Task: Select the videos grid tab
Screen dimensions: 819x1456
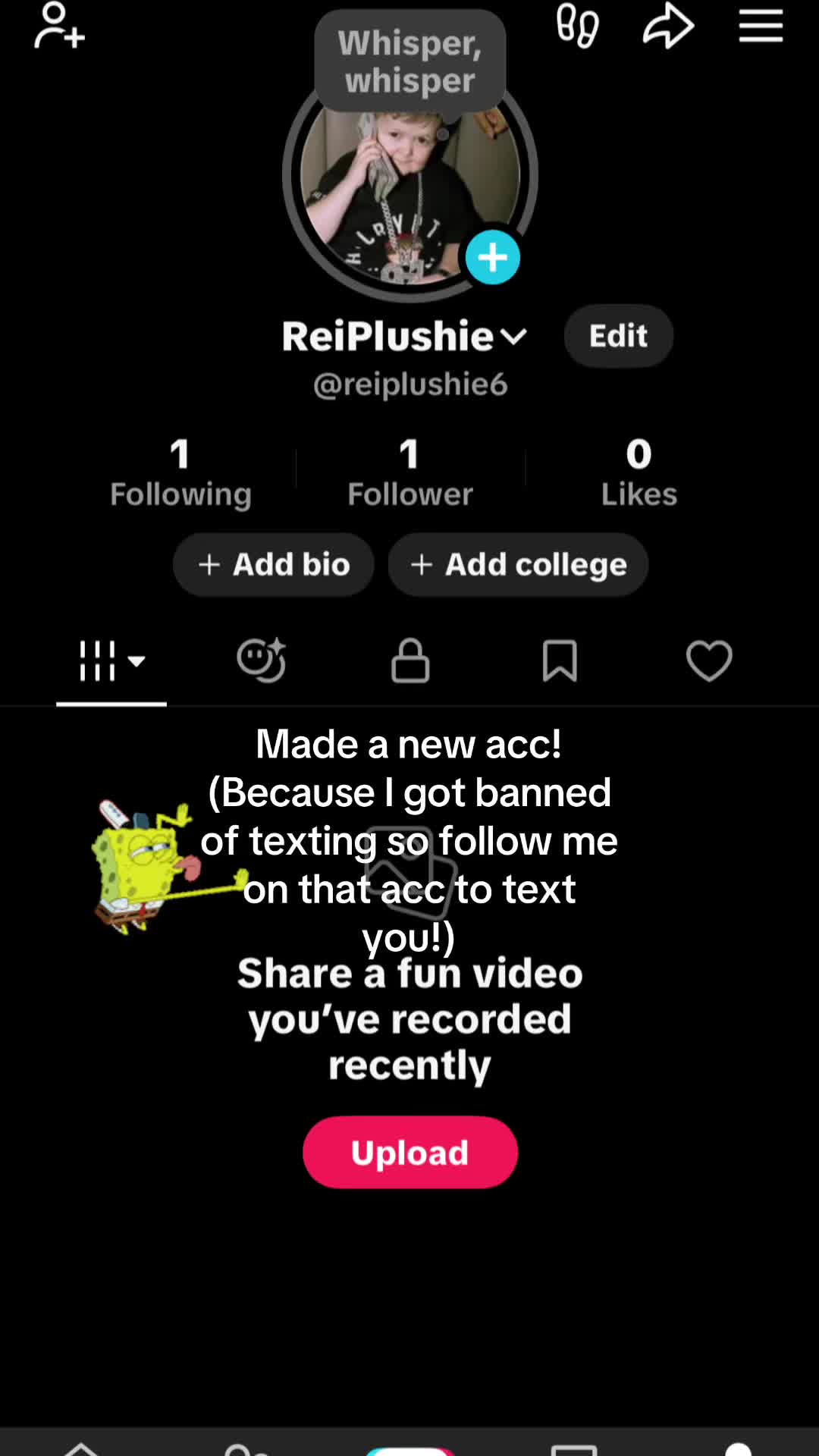Action: tap(111, 661)
